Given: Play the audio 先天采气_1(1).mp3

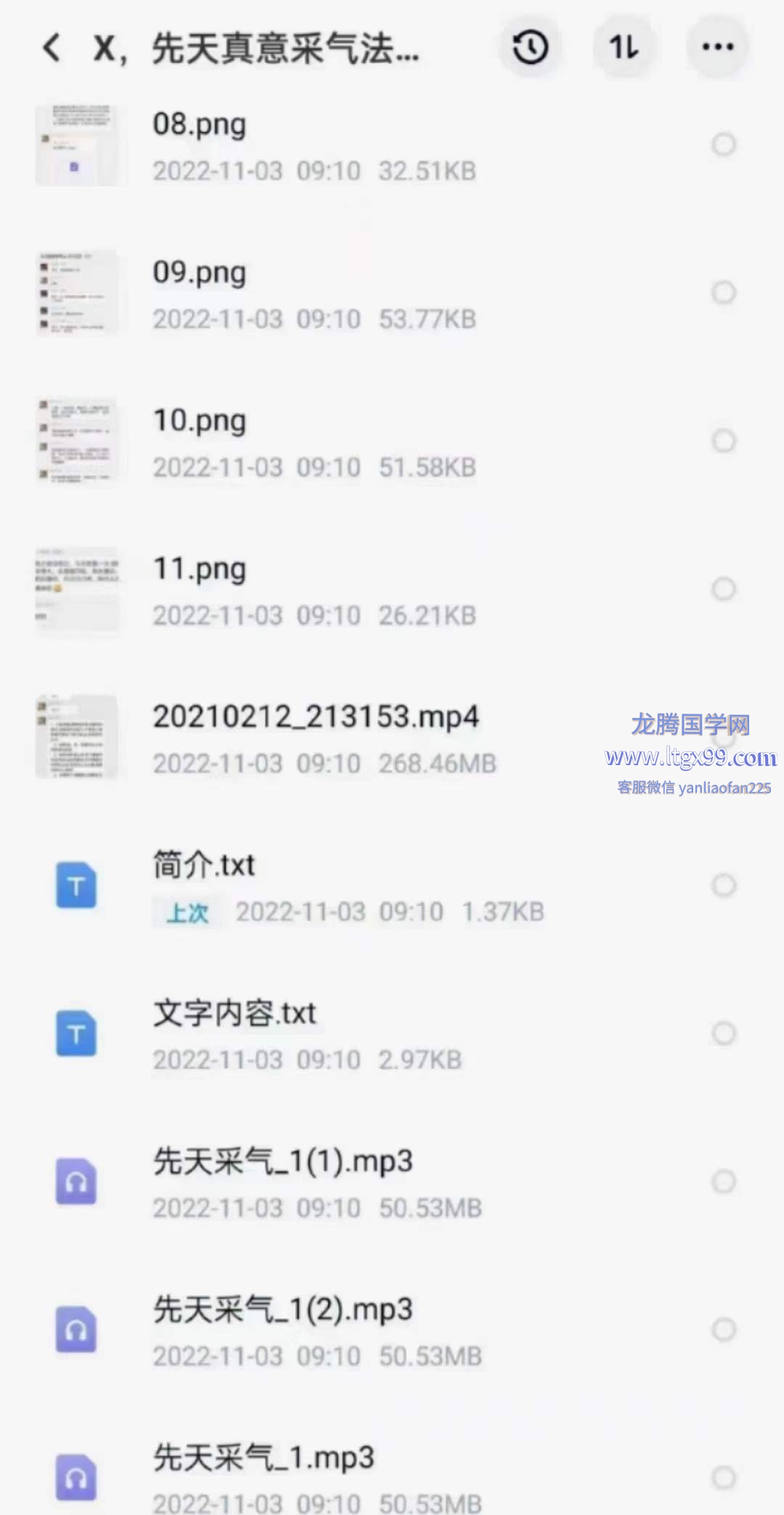Looking at the screenshot, I should pyautogui.click(x=282, y=1161).
